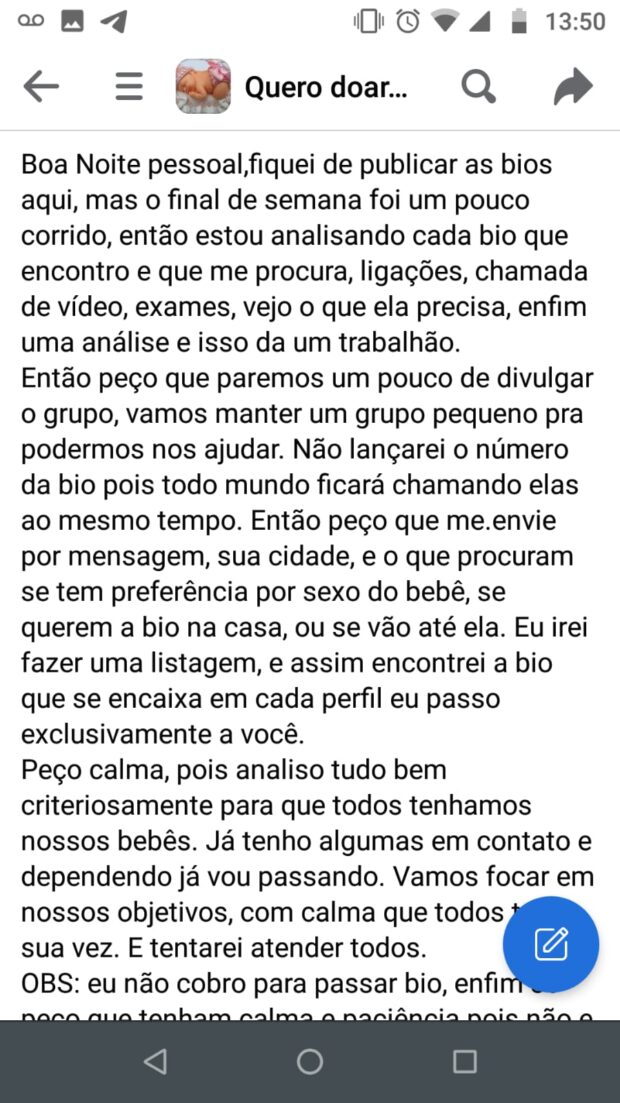620x1103 pixels.
Task: Tap the system back button
Action: point(155,1061)
